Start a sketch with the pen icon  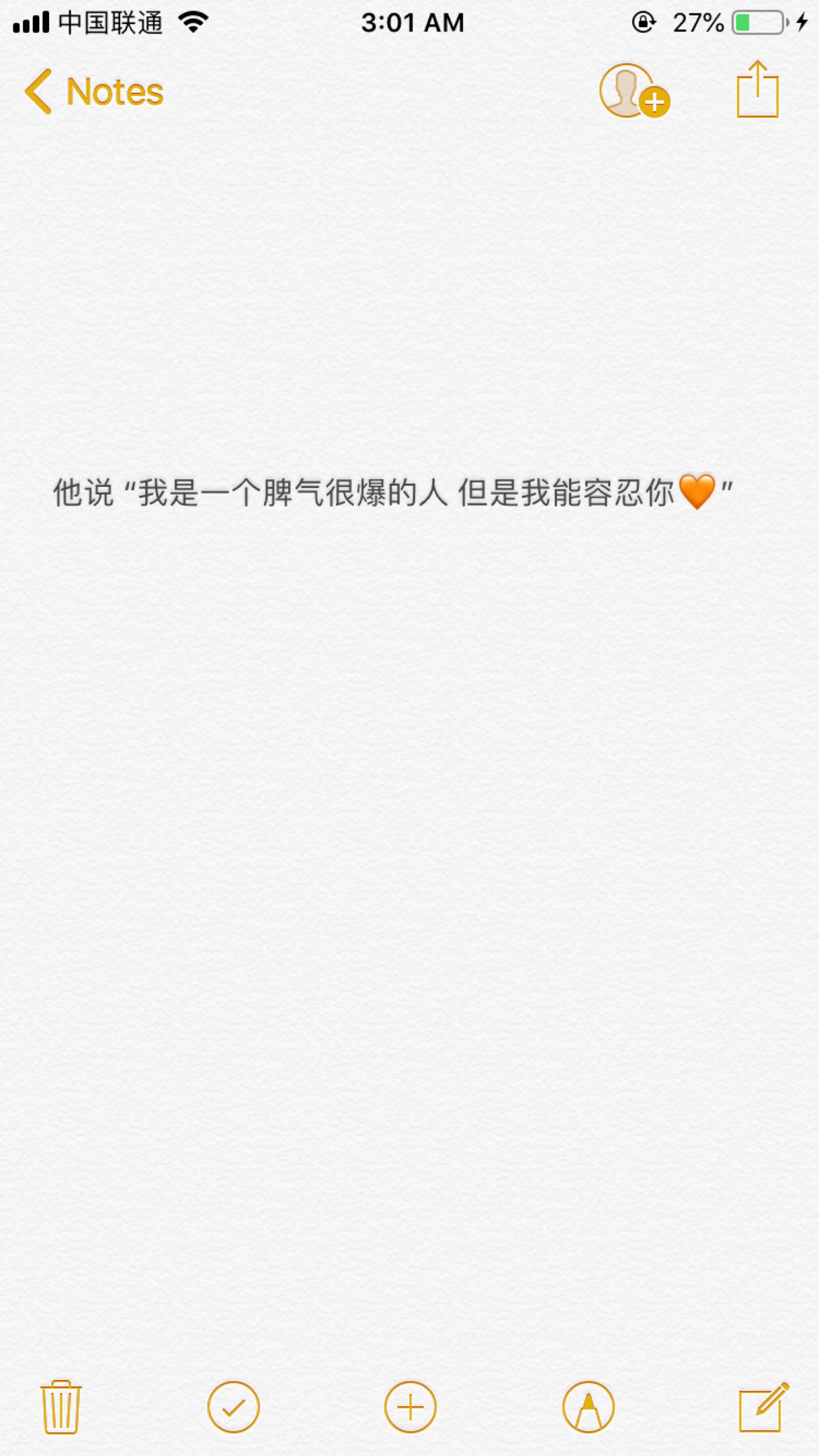(588, 1407)
